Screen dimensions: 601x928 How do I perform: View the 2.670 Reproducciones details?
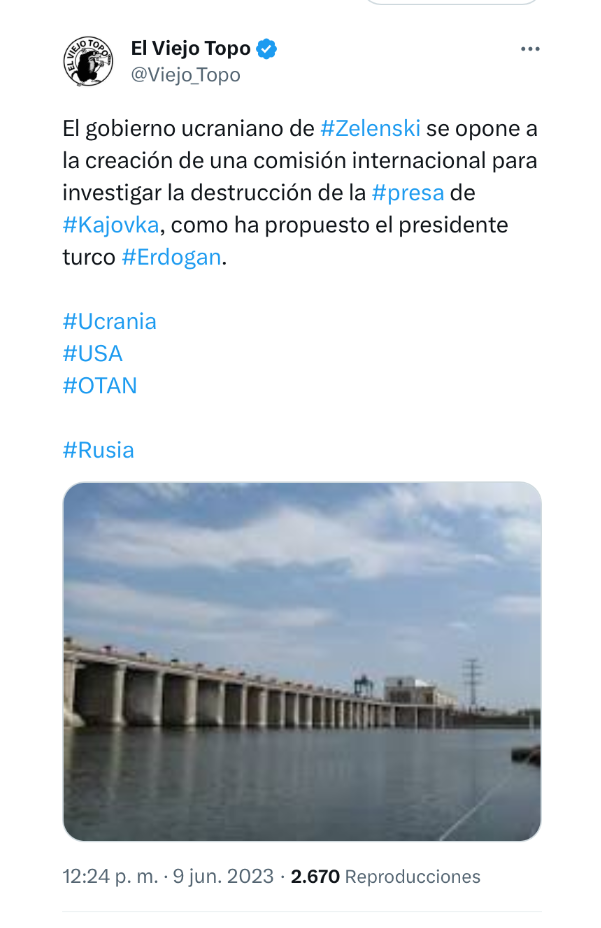(385, 877)
